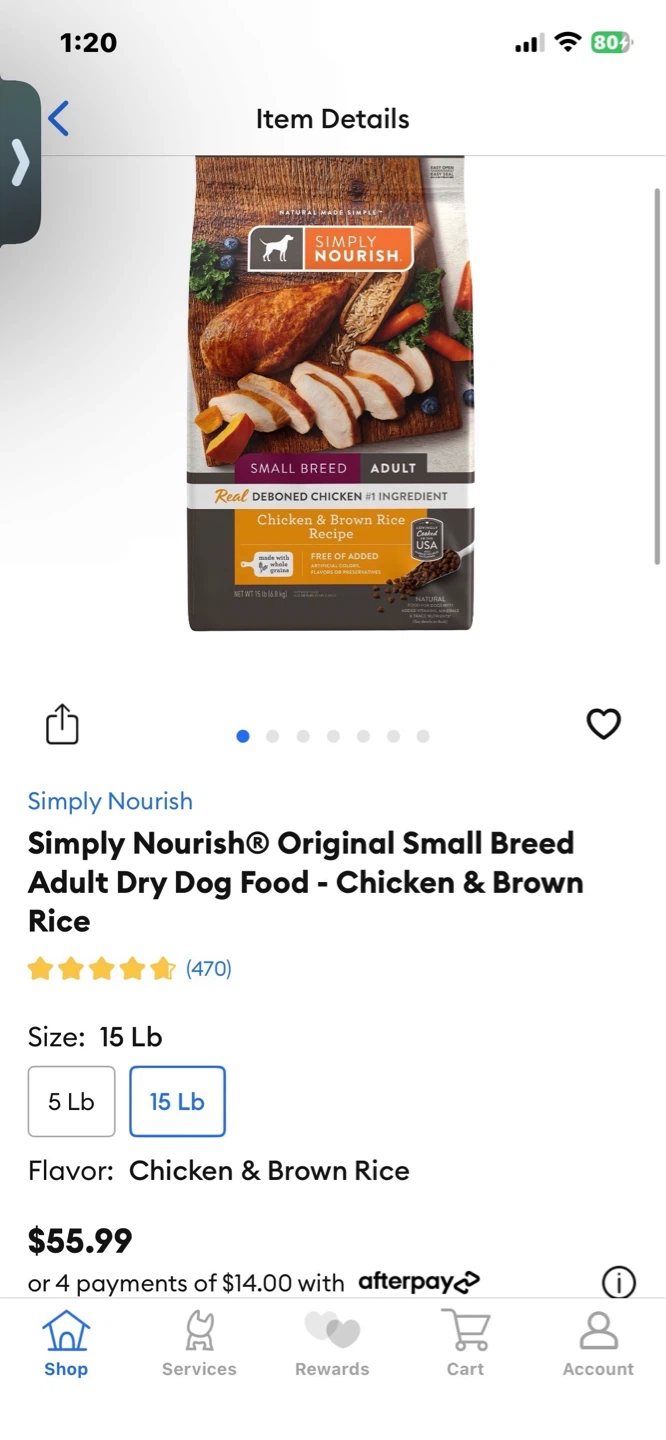Expand the side panel arrow handle
Image resolution: width=666 pixels, height=1440 pixels.
tap(20, 163)
